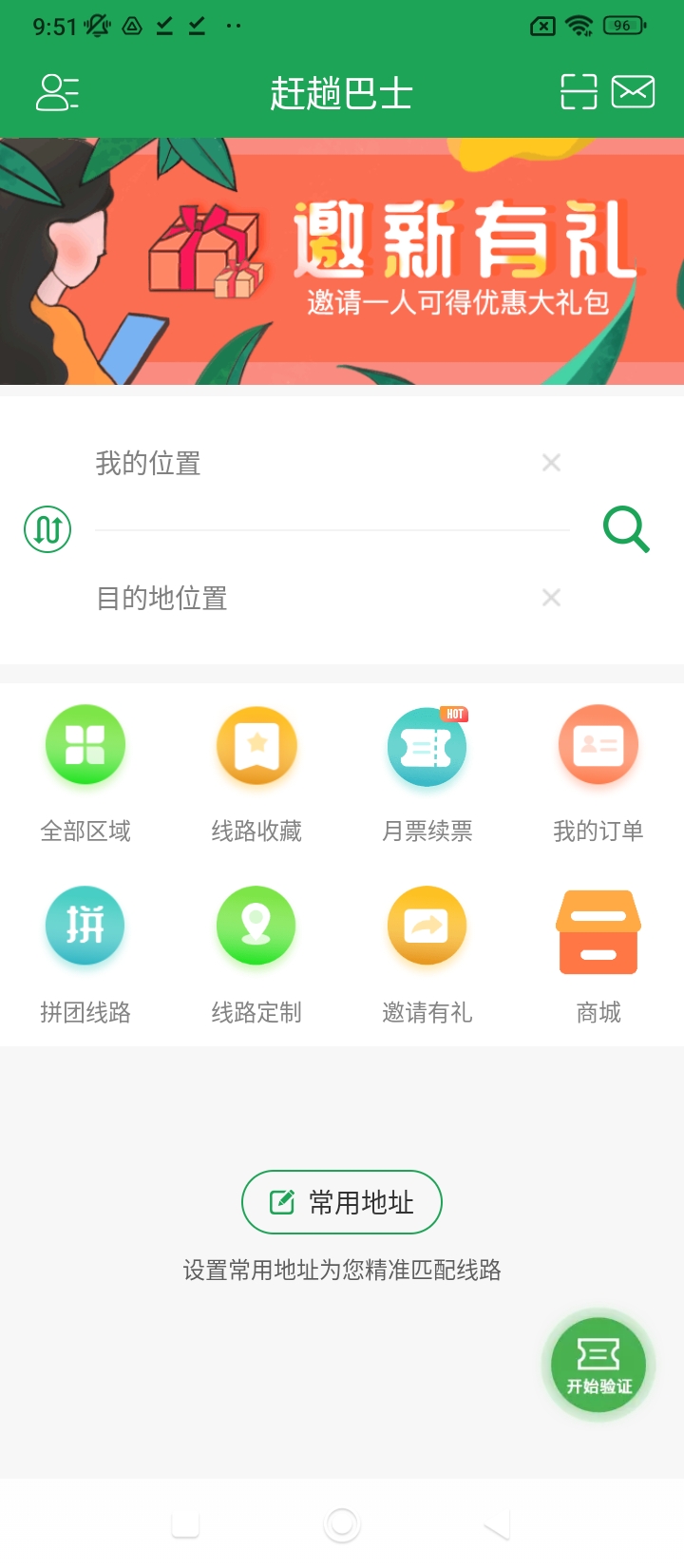Image resolution: width=684 pixels, height=1568 pixels.
Task: Open the 邀新有礼 promotional banner
Action: (x=342, y=261)
